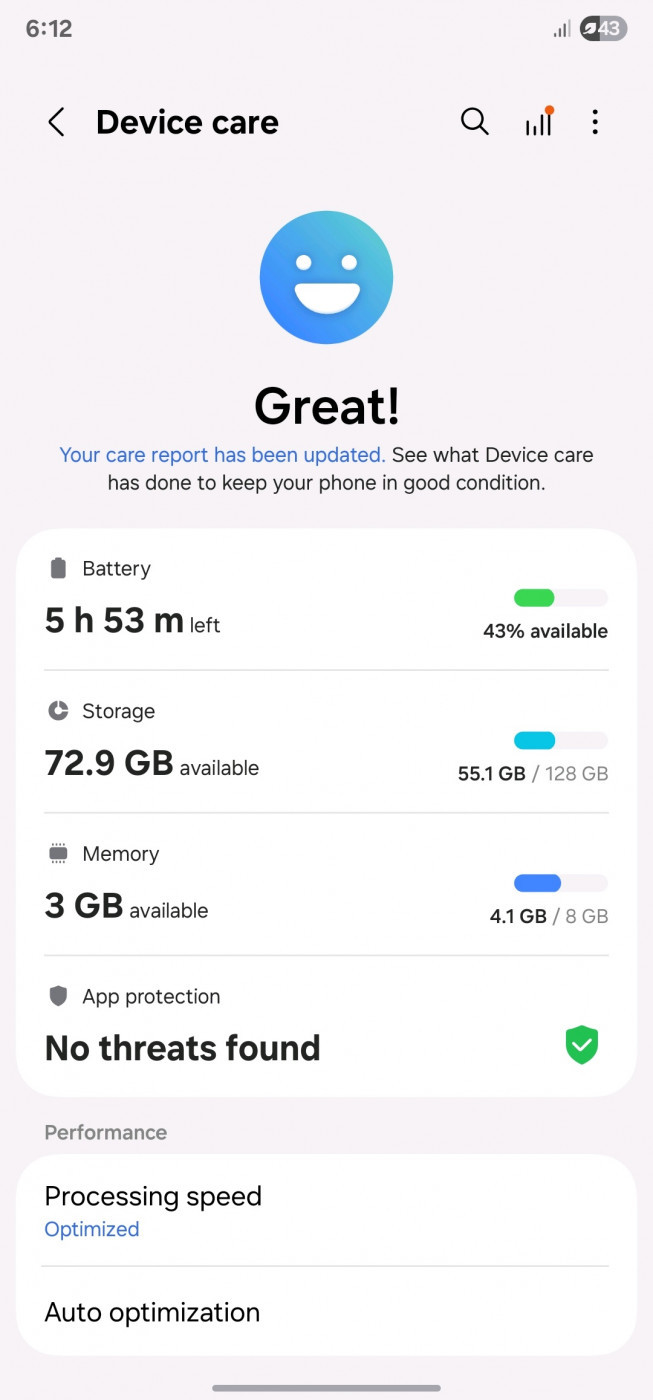Open search in Device care
Image resolution: width=653 pixels, height=1400 pixels.
click(x=475, y=122)
